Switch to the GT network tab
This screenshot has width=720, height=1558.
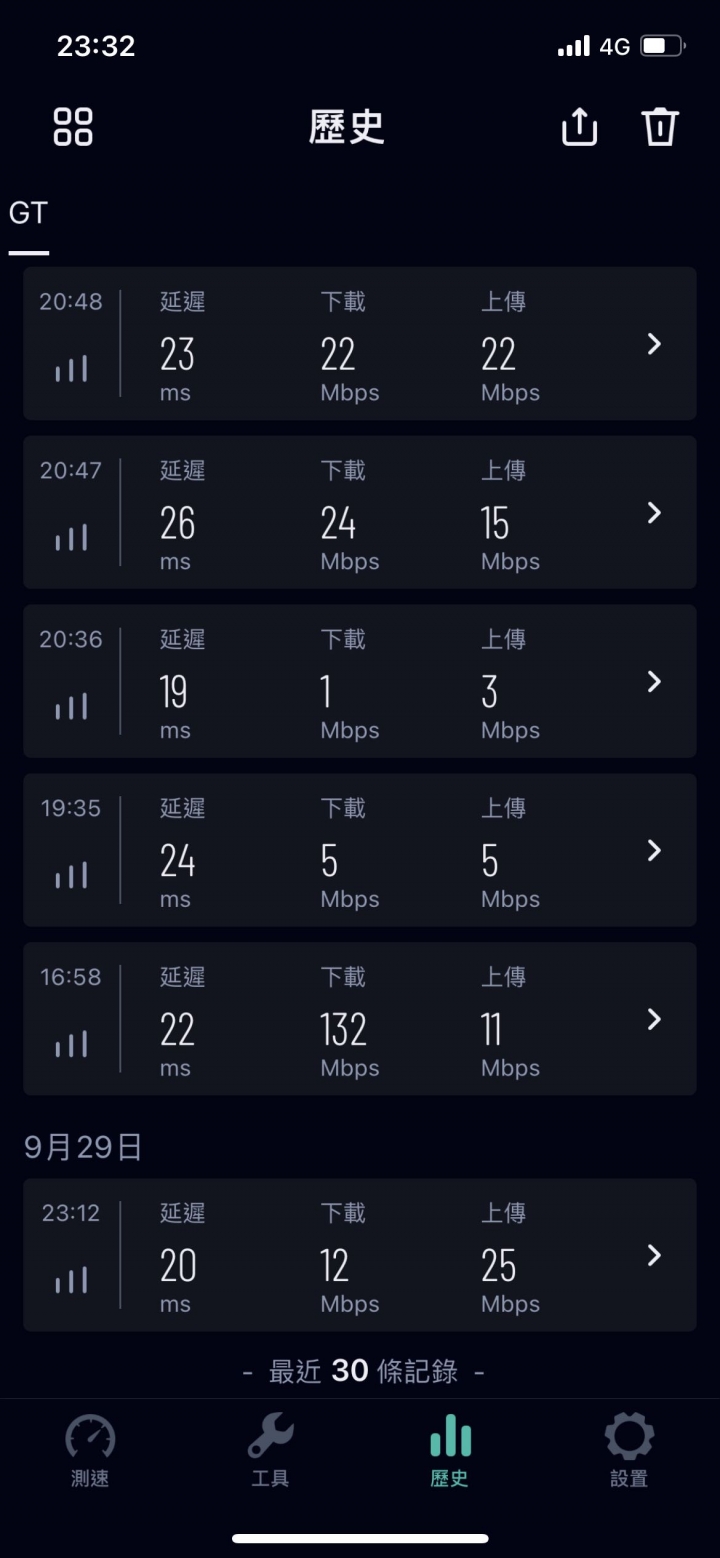coord(26,213)
